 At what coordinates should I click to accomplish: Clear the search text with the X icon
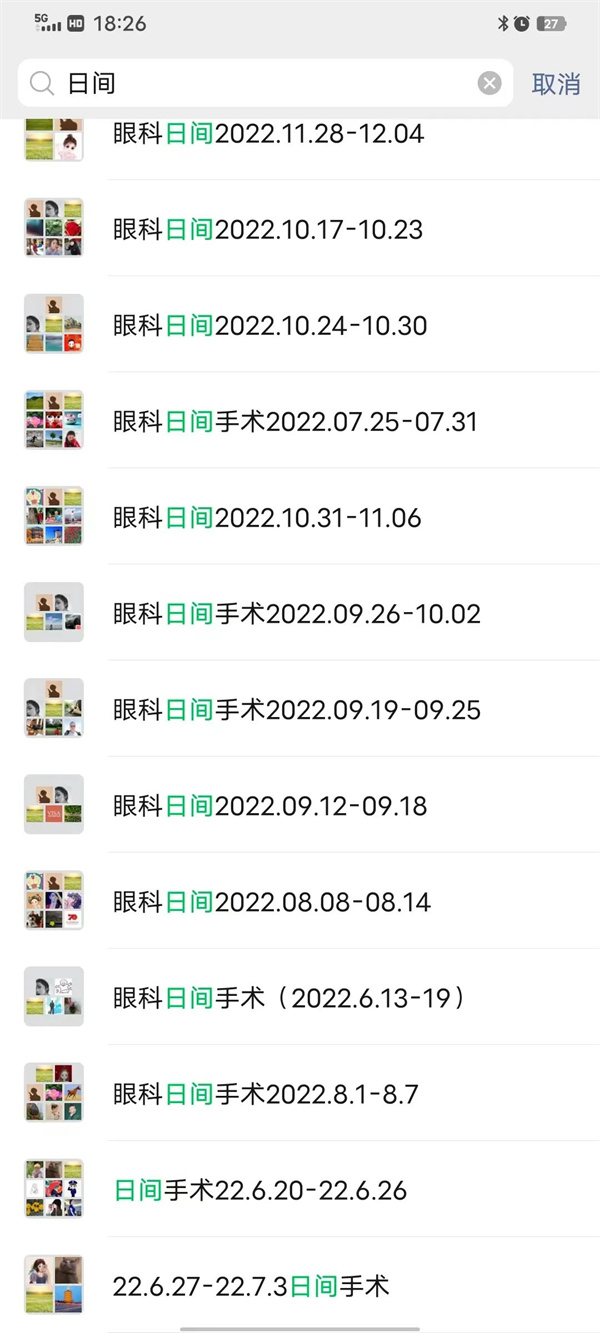click(x=489, y=84)
